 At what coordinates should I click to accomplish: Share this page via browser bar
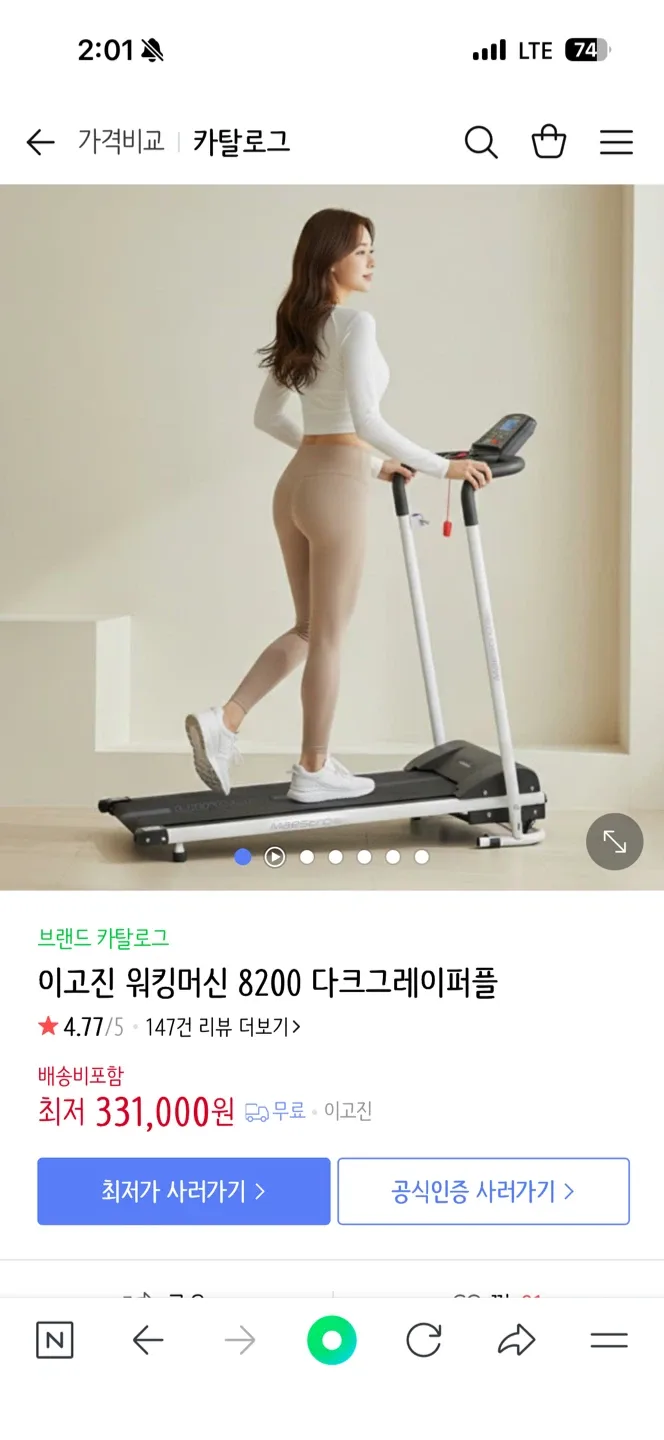pos(516,1340)
